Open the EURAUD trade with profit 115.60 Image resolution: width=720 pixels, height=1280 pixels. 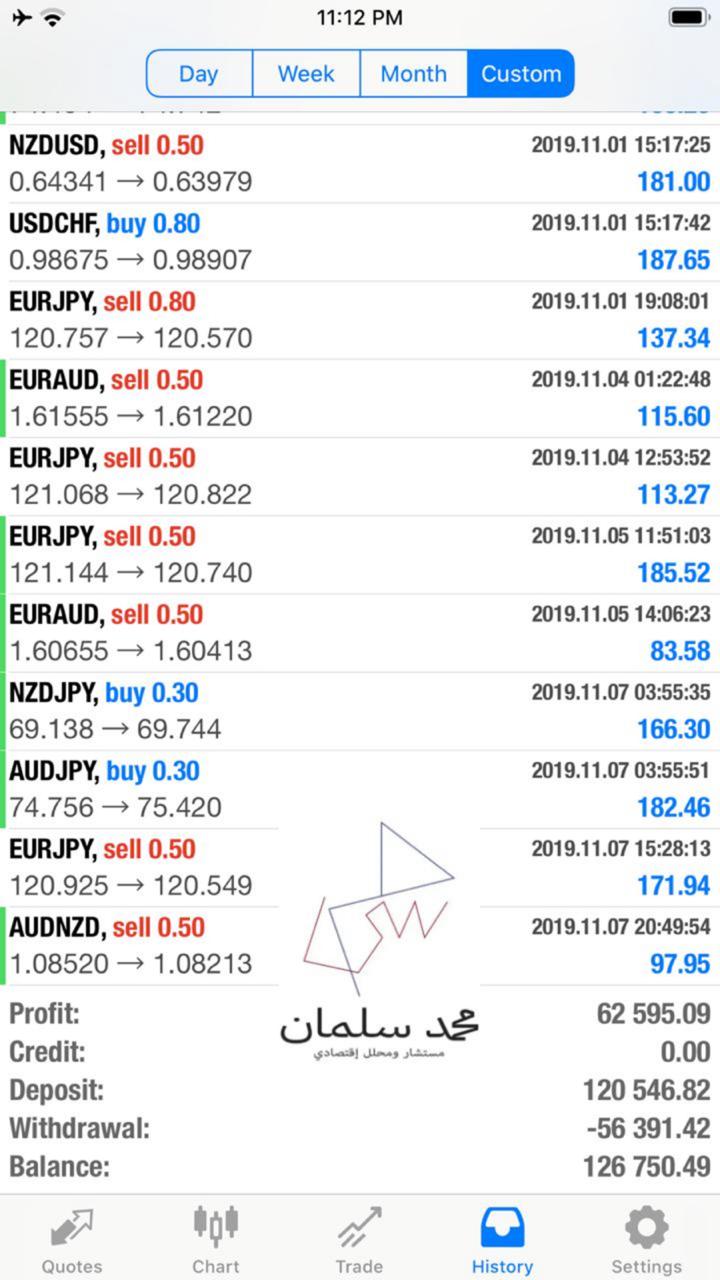(x=360, y=398)
